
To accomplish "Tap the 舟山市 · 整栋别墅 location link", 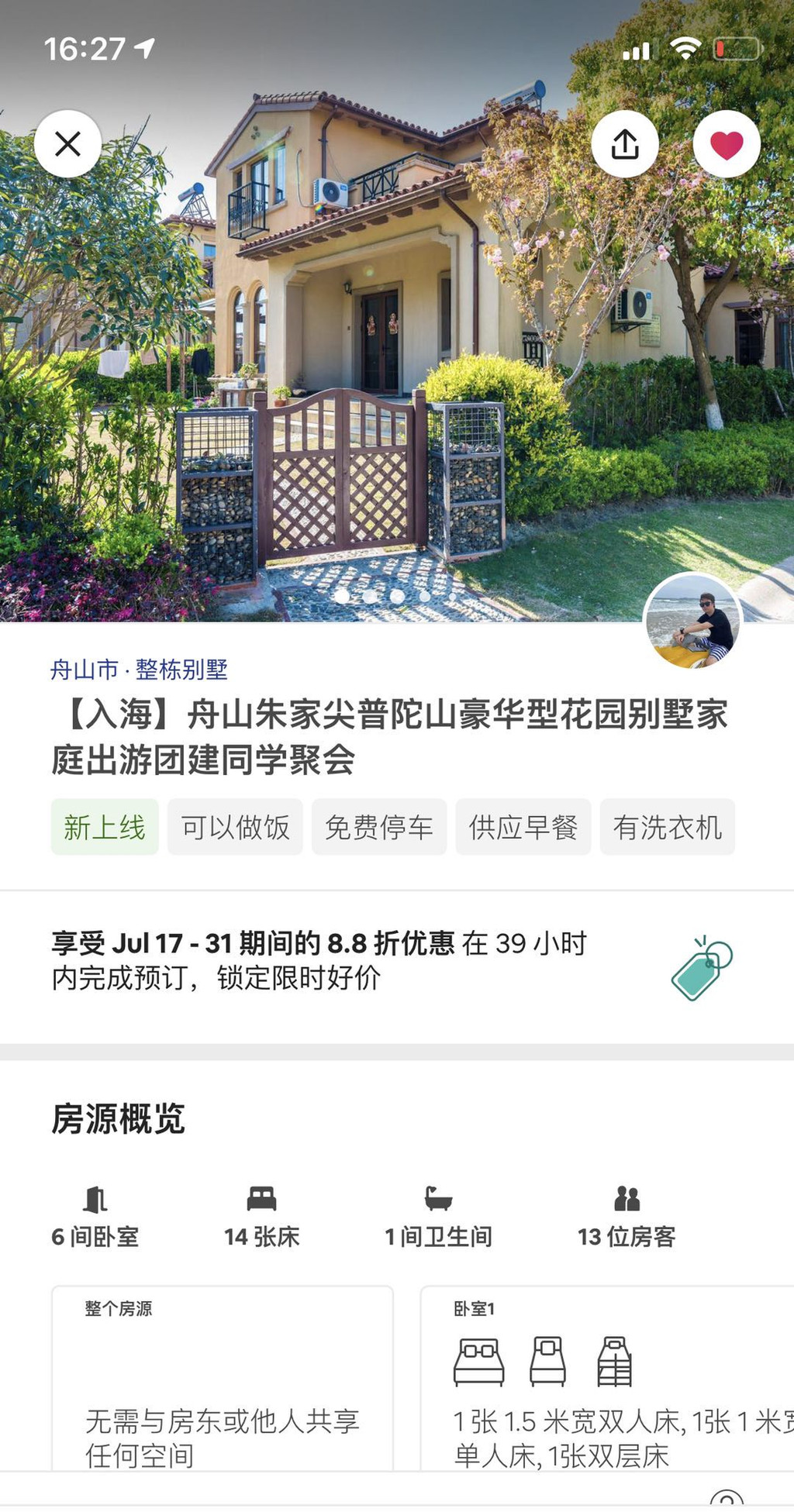I will click(x=140, y=670).
